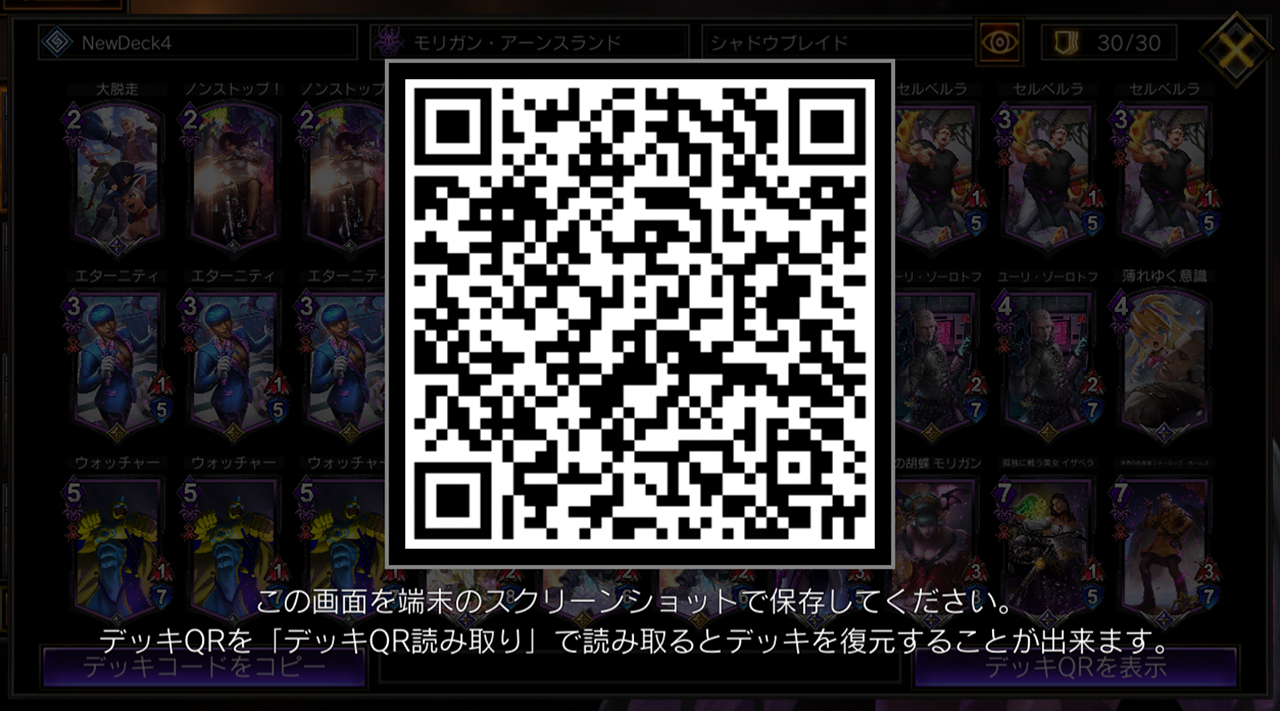Select the NewDeck4 deck name field
Image resolution: width=1280 pixels, height=711 pixels.
tap(197, 43)
